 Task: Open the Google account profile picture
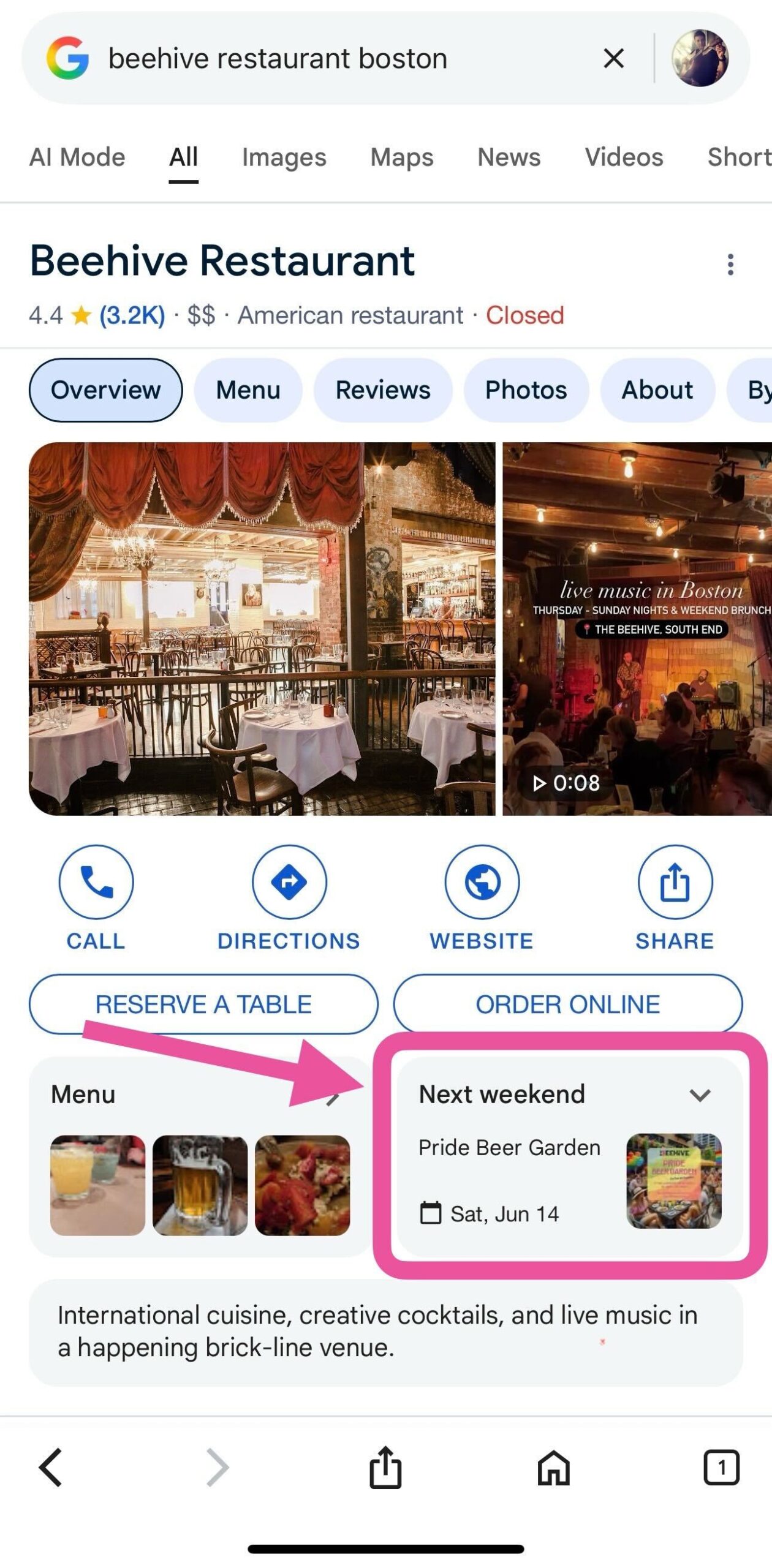click(700, 58)
